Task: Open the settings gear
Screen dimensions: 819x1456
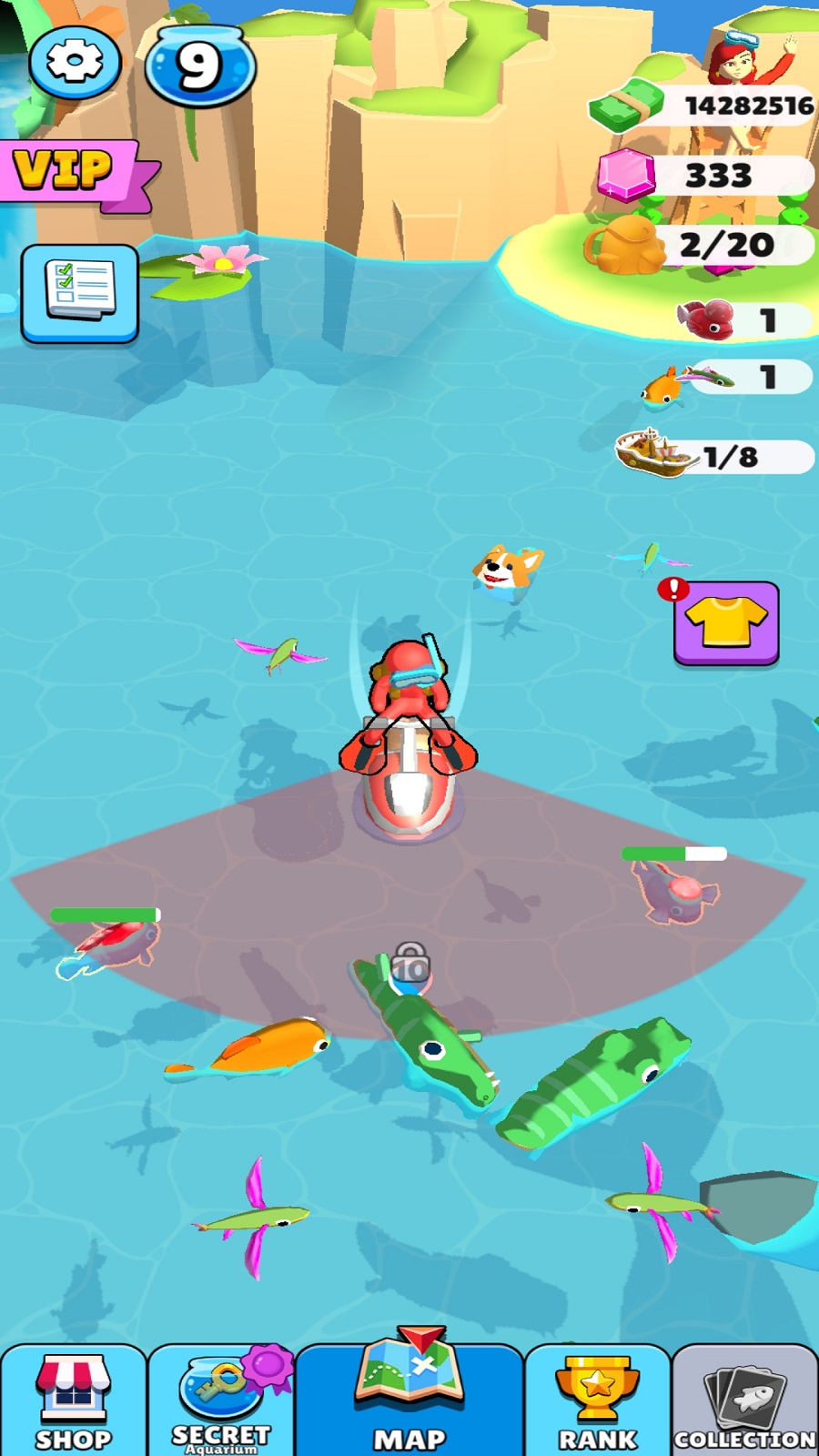Action: click(75, 63)
